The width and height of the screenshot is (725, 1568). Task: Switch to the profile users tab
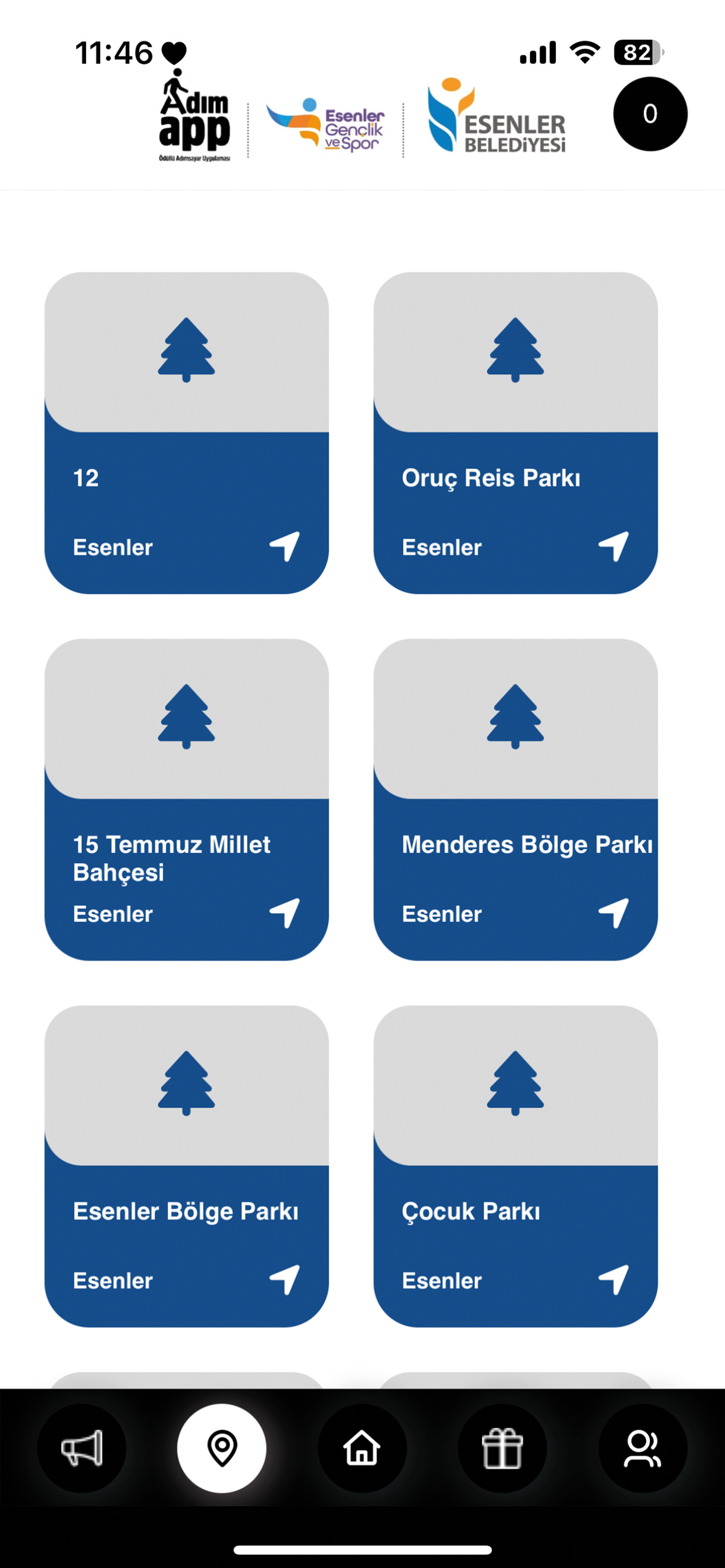point(643,1448)
